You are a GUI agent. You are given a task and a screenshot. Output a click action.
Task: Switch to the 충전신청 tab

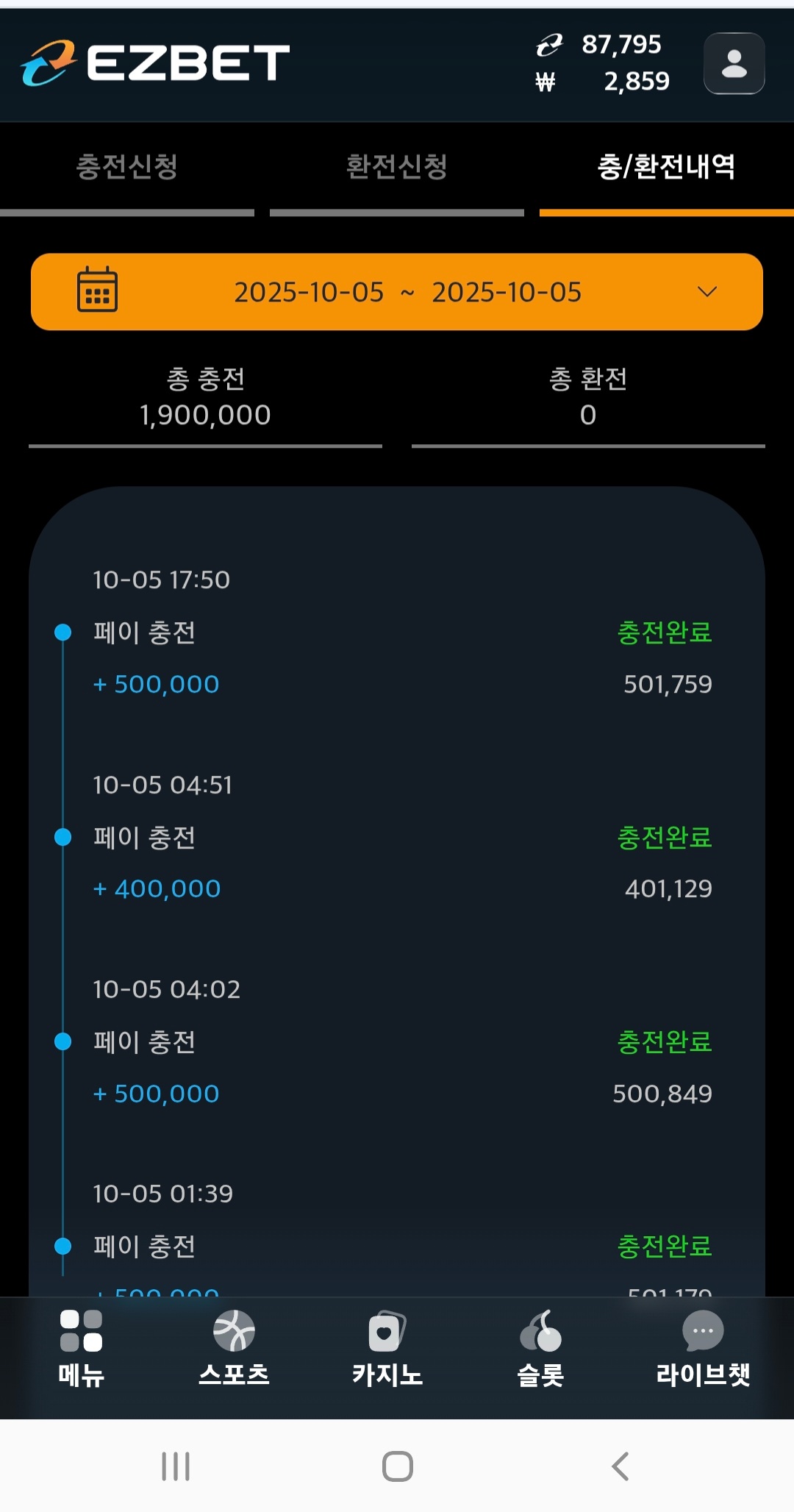tap(127, 167)
